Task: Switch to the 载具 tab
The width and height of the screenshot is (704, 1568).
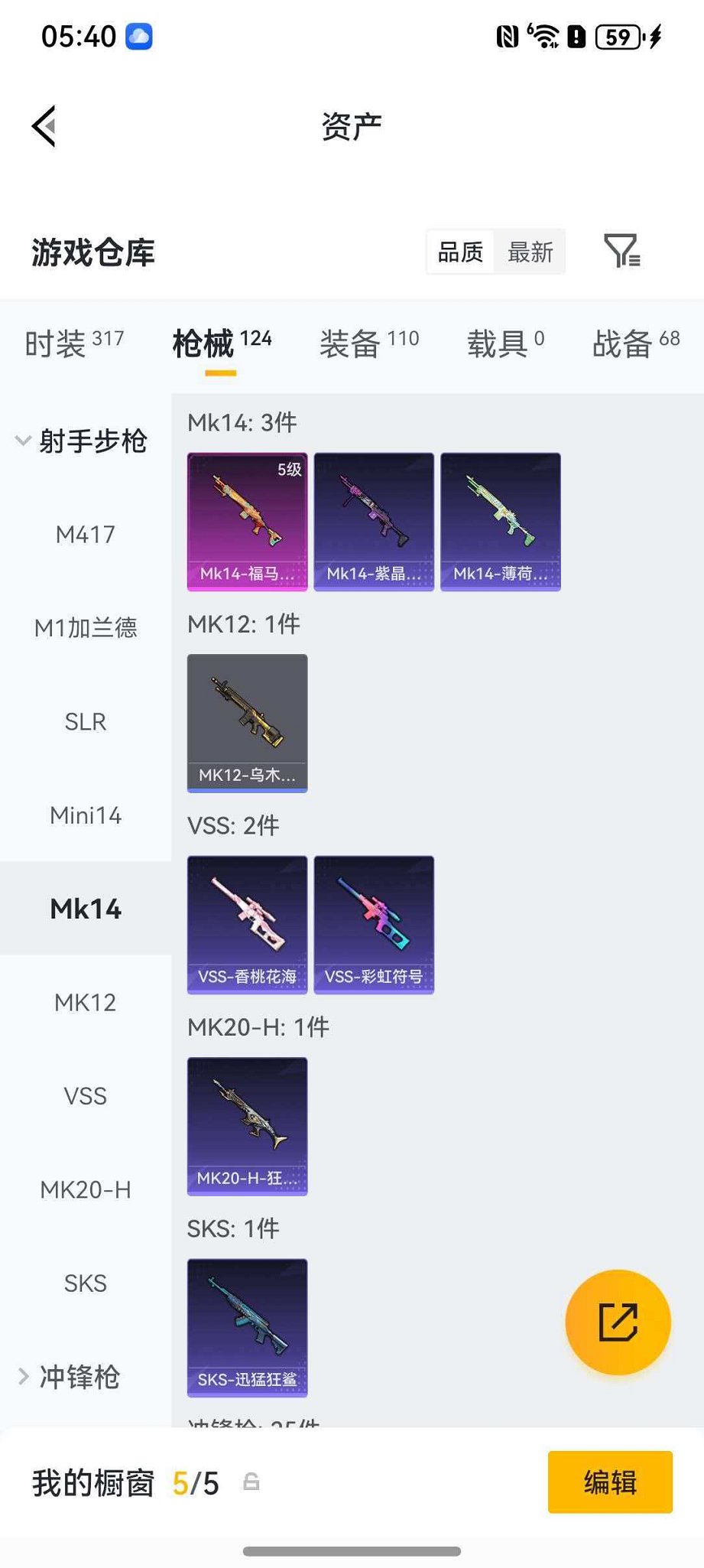Action: 505,343
